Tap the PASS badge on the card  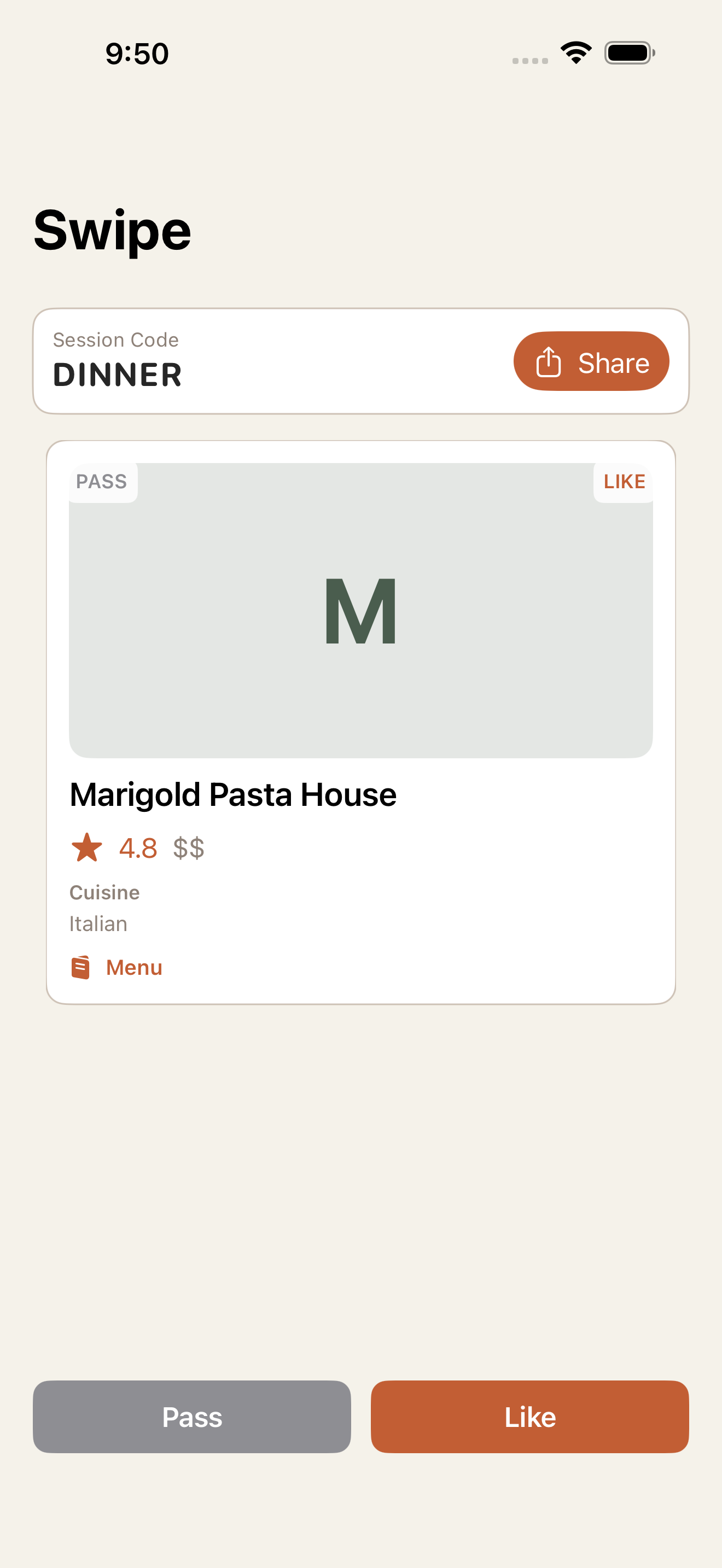coord(102,481)
